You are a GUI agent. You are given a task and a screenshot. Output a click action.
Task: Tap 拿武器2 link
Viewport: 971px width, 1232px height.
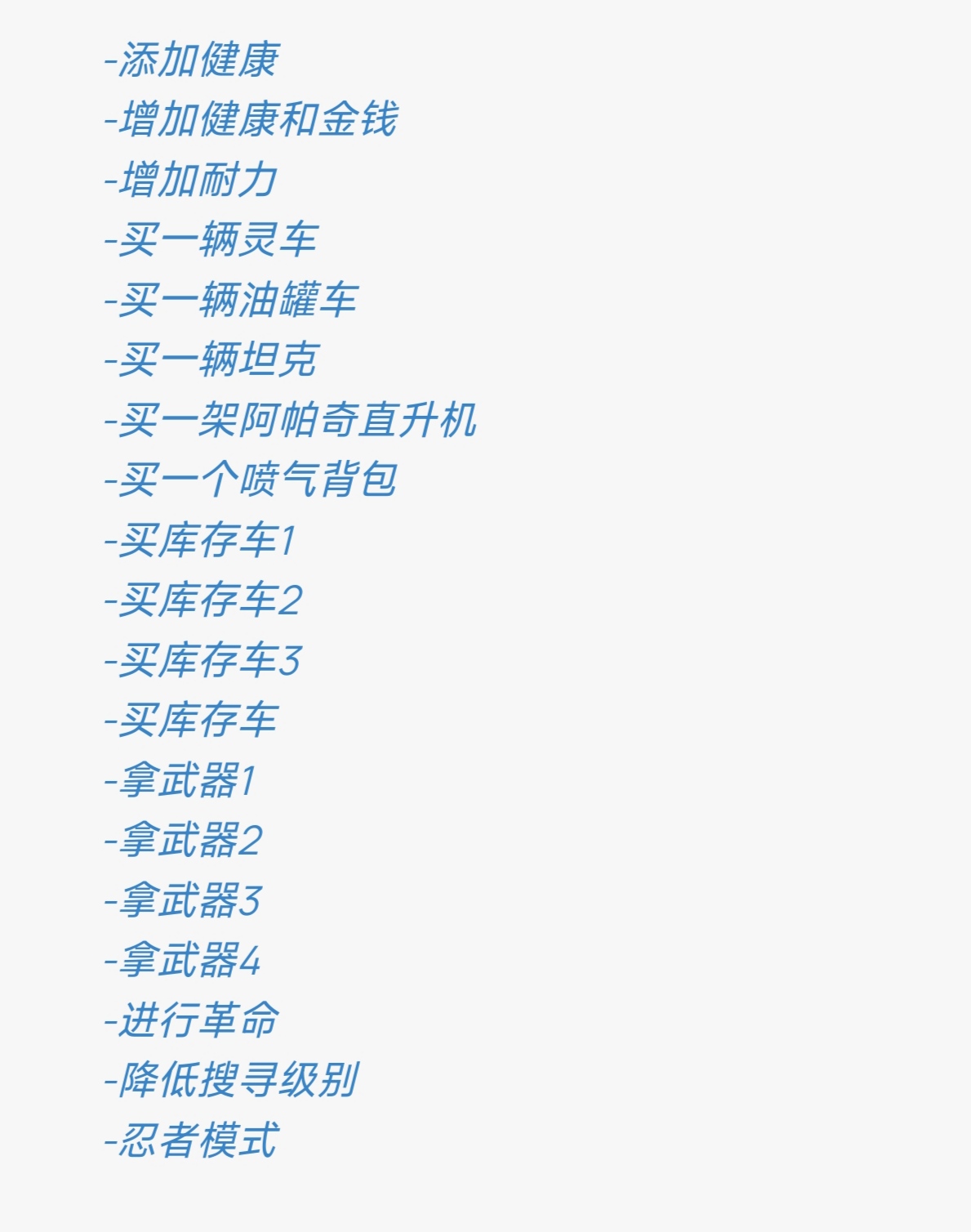coord(185,840)
